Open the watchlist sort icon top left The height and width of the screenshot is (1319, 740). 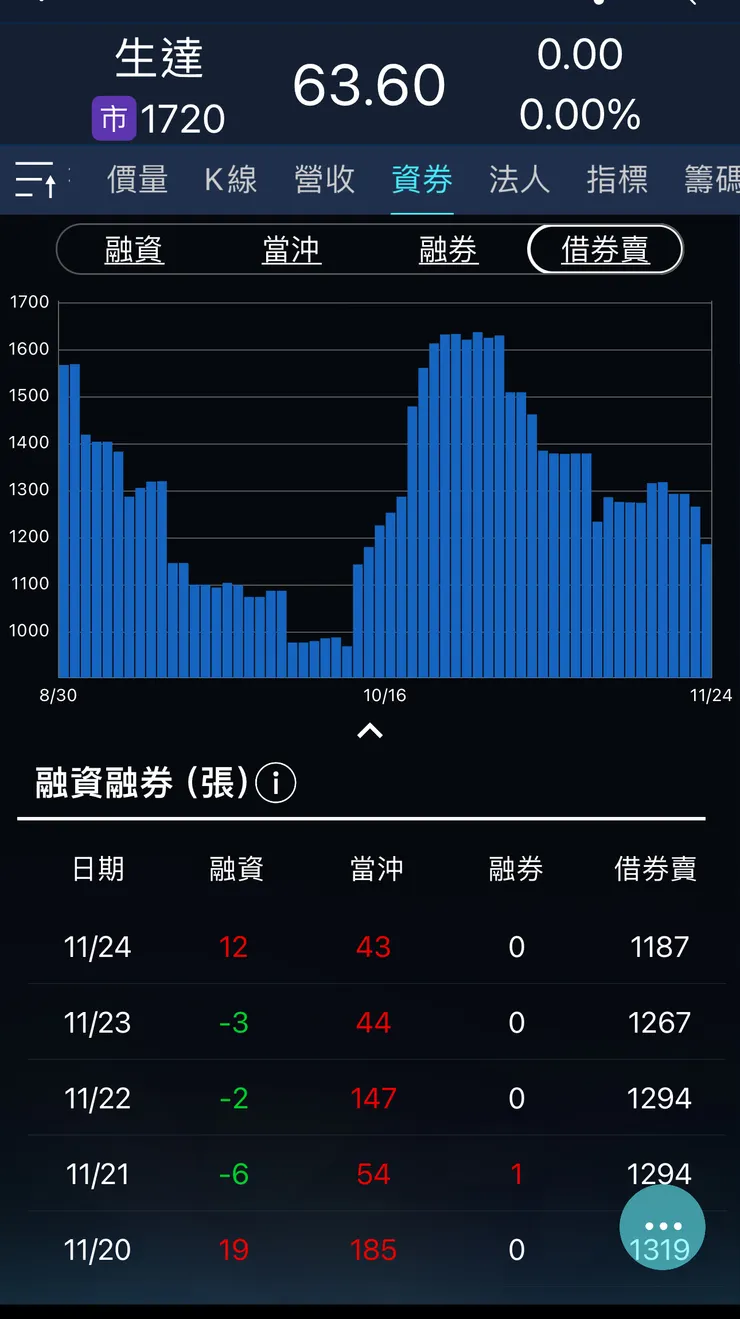pos(35,178)
